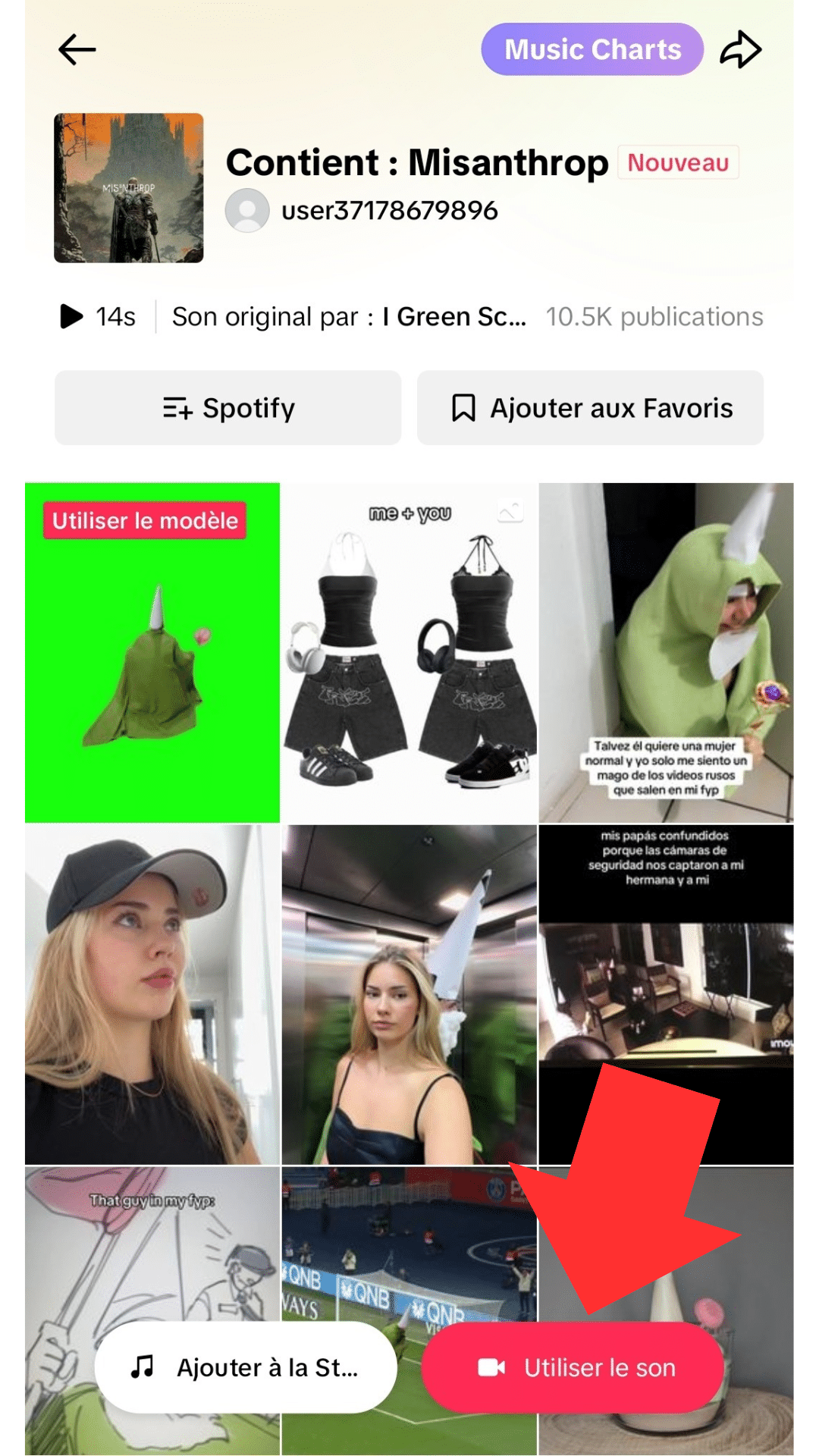Viewport: 819px width, 1456px height.
Task: Open the I Green Sc... original sound link
Action: point(453,316)
